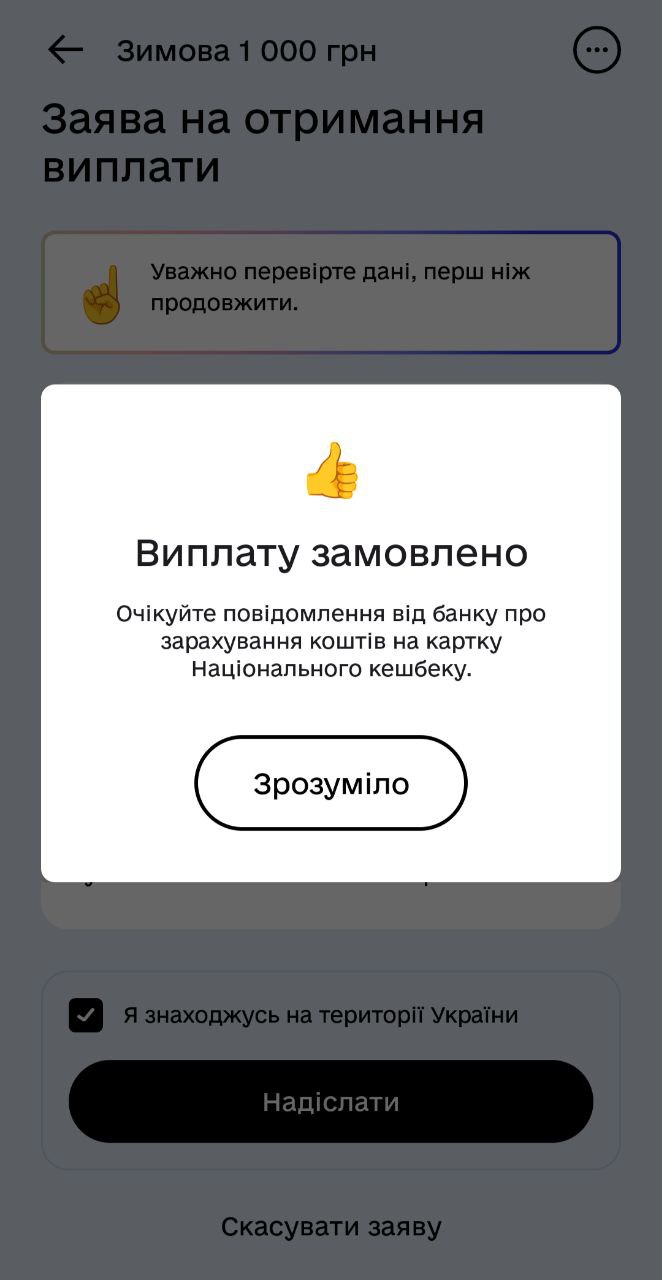662x1280 pixels.
Task: Confirm the dialog with Зрозуміло button
Action: (x=331, y=783)
